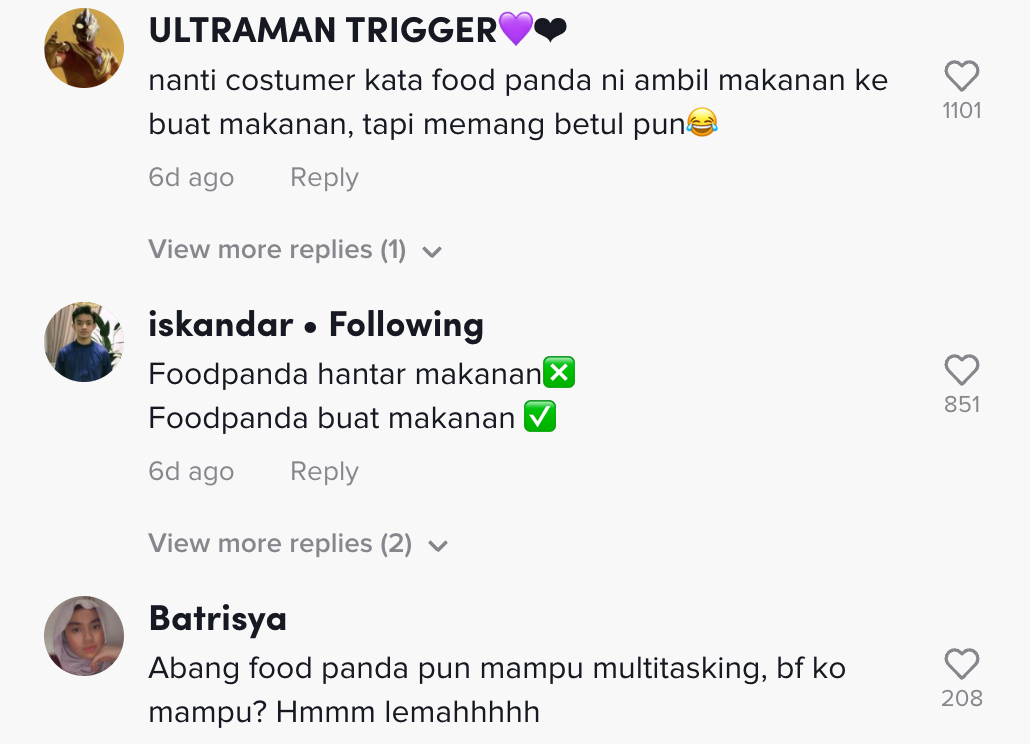Open ULTRAMAN TRIGGER's profile picture
The height and width of the screenshot is (744, 1030).
point(84,48)
